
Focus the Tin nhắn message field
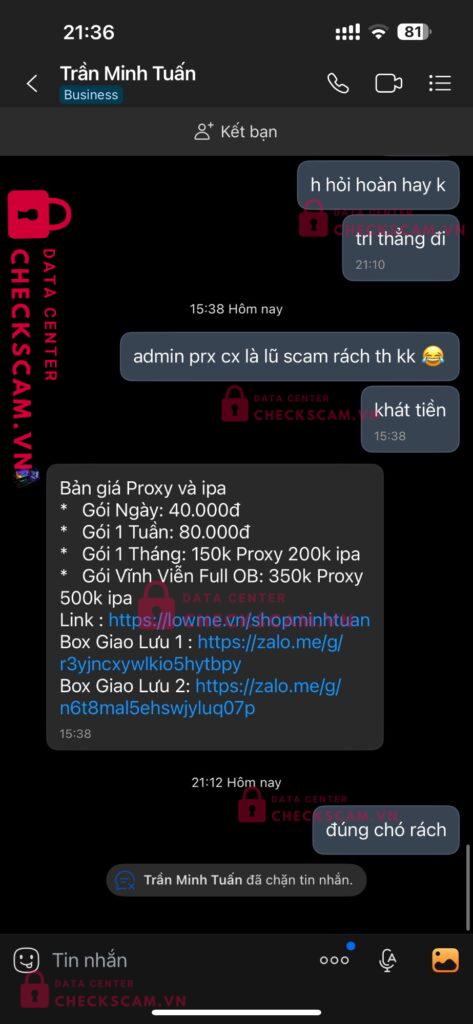point(176,960)
